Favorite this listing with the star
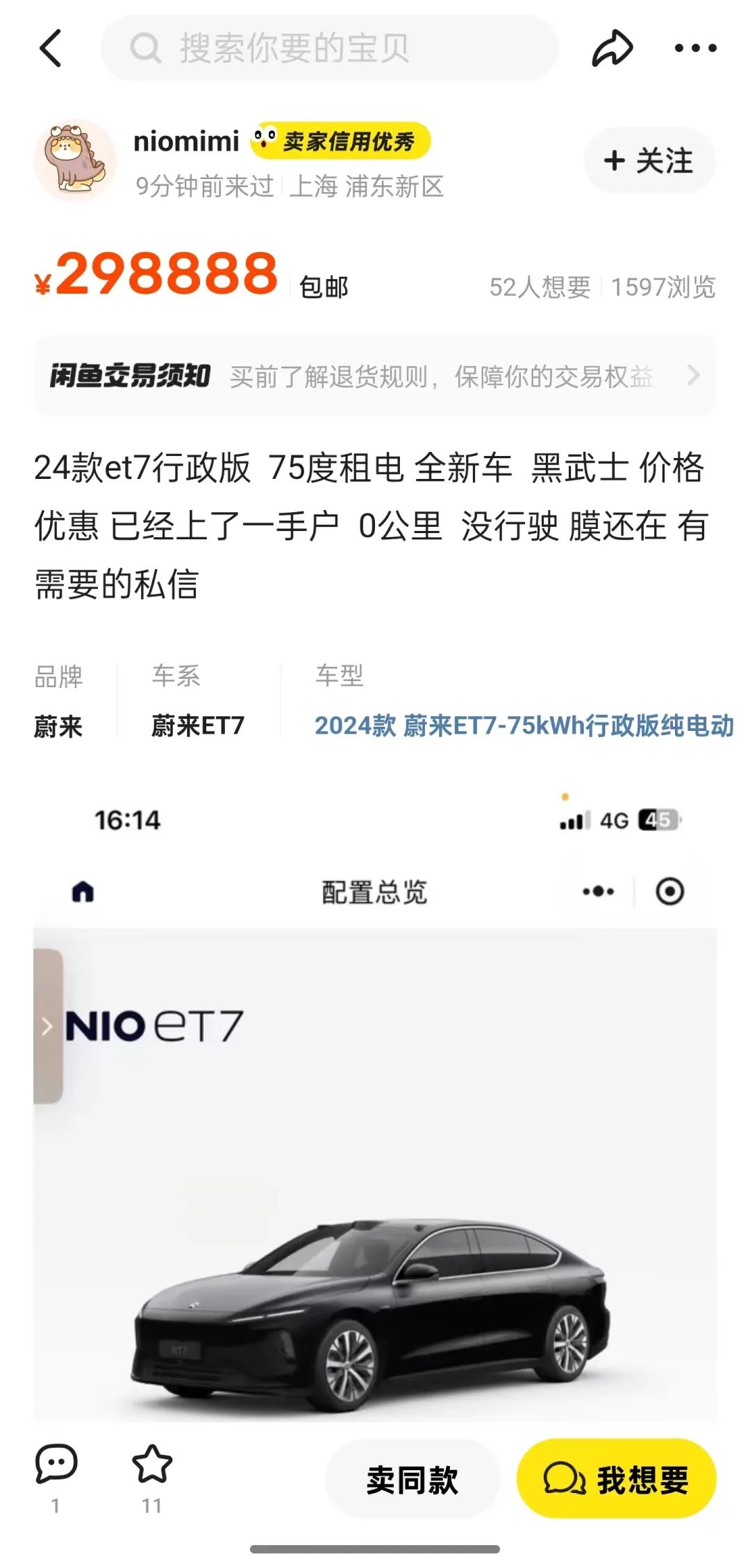 tap(152, 1463)
